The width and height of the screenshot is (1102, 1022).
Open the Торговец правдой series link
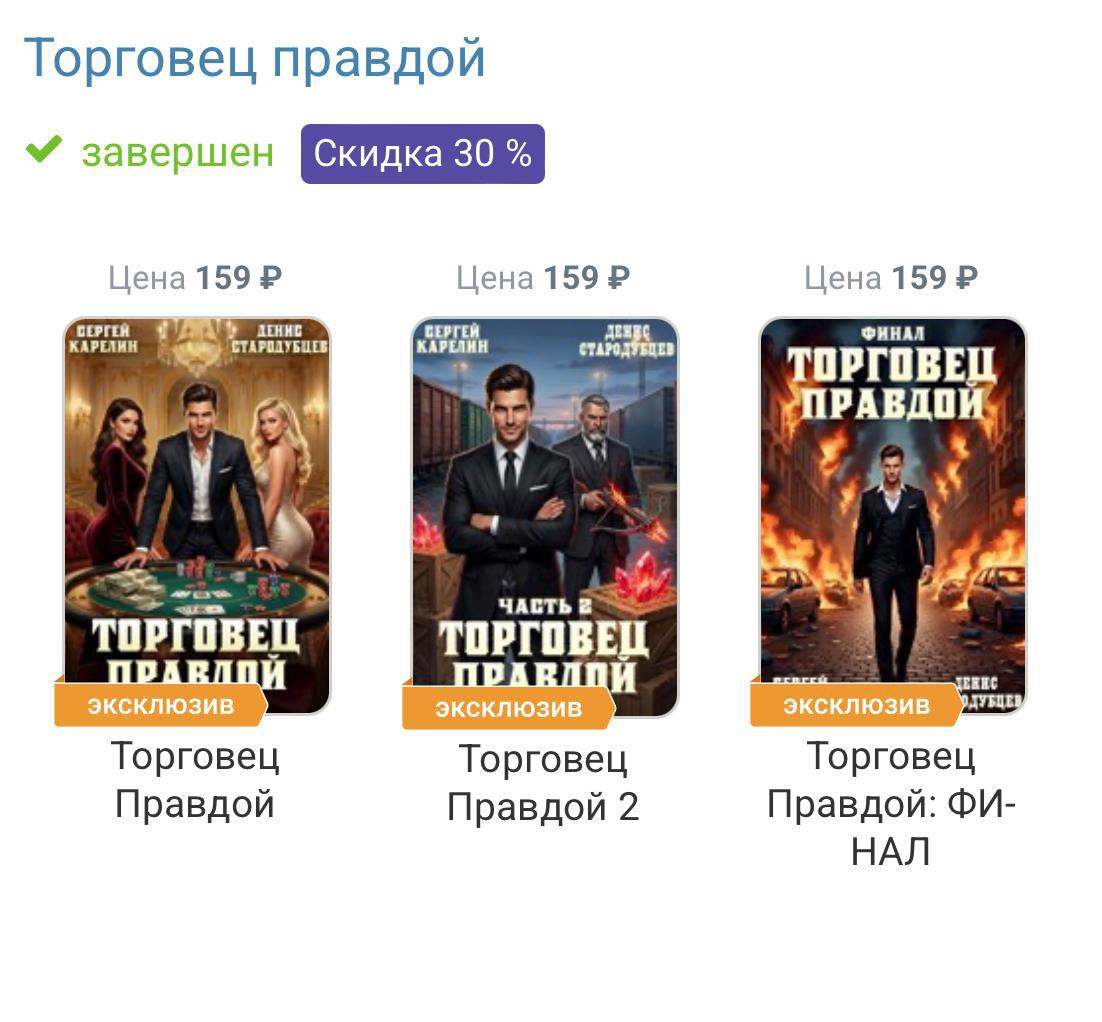tap(254, 58)
